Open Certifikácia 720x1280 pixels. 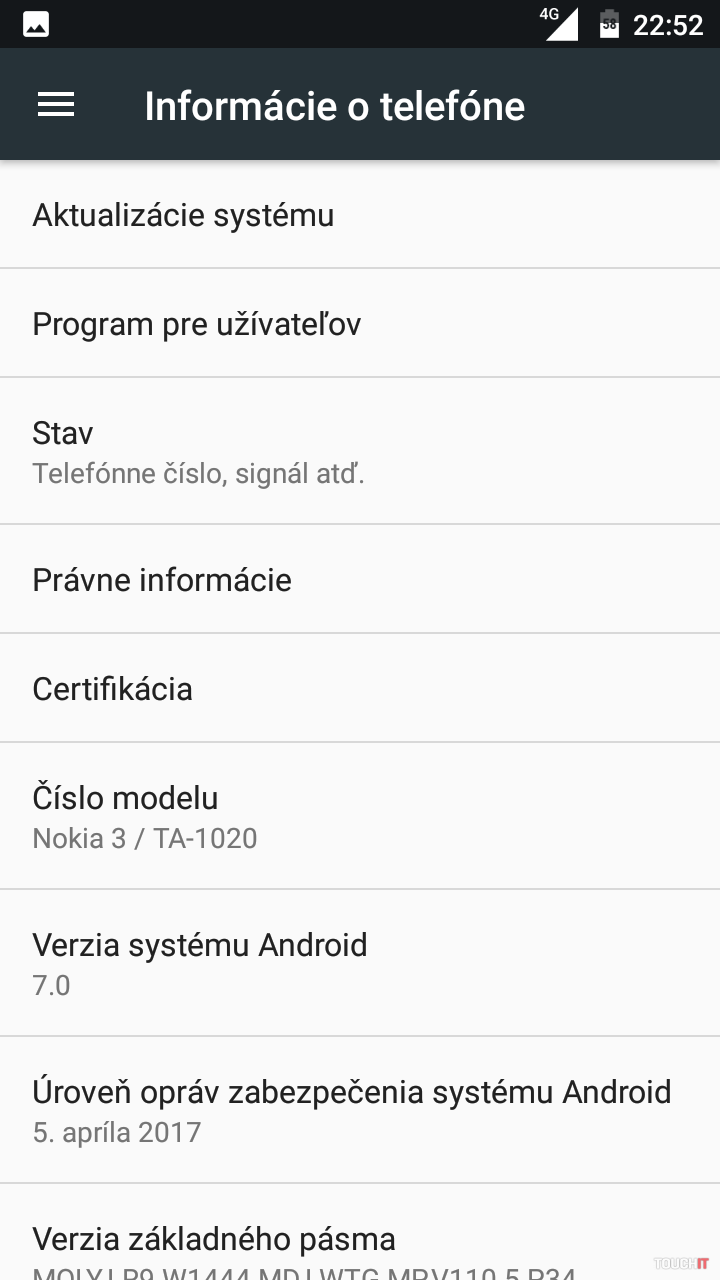[x=360, y=689]
